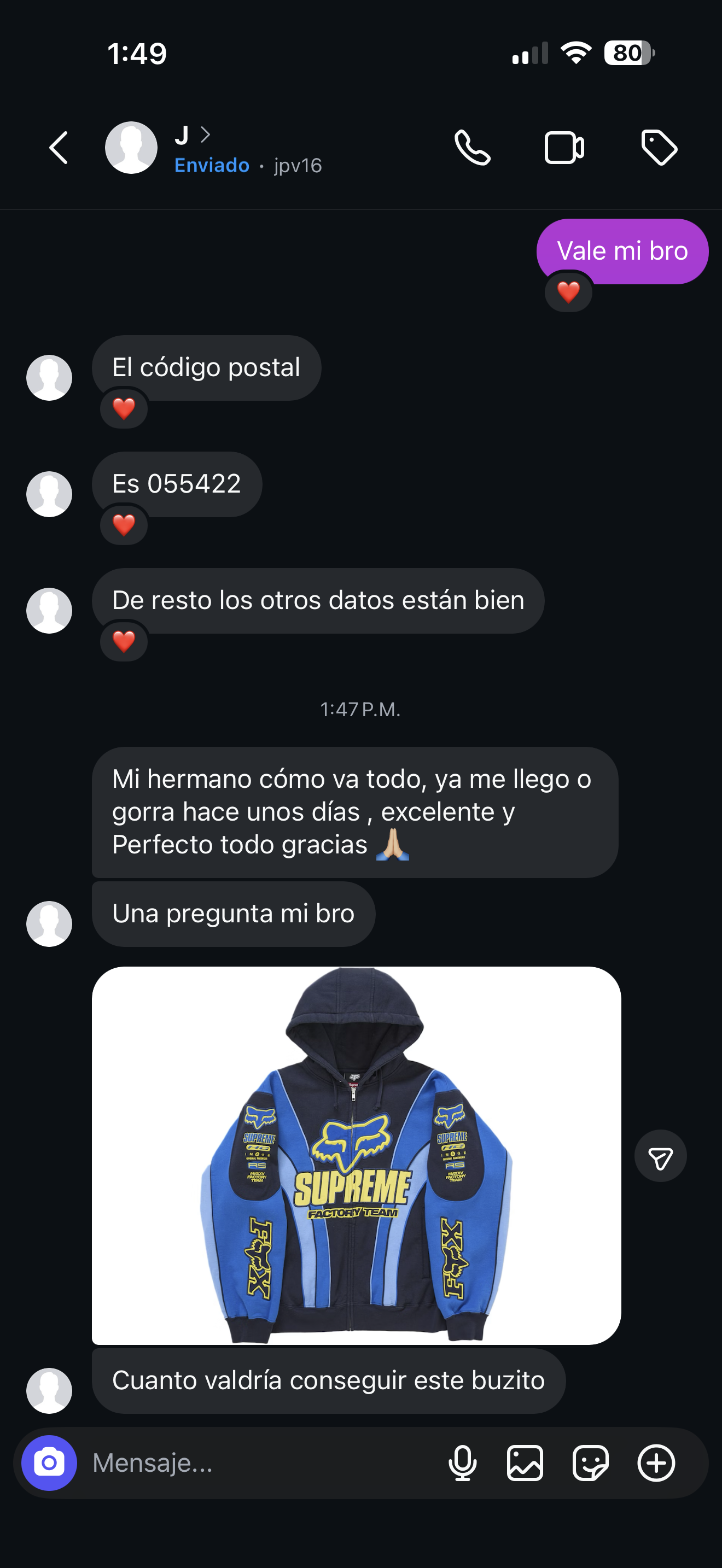Start a video call with J
Viewport: 722px width, 1568px height.
(564, 148)
